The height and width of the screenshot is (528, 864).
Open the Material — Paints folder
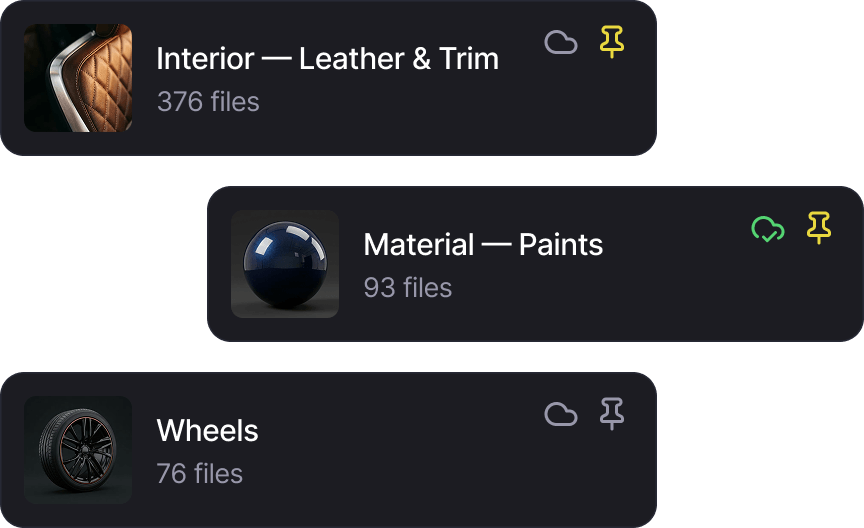pyautogui.click(x=483, y=264)
